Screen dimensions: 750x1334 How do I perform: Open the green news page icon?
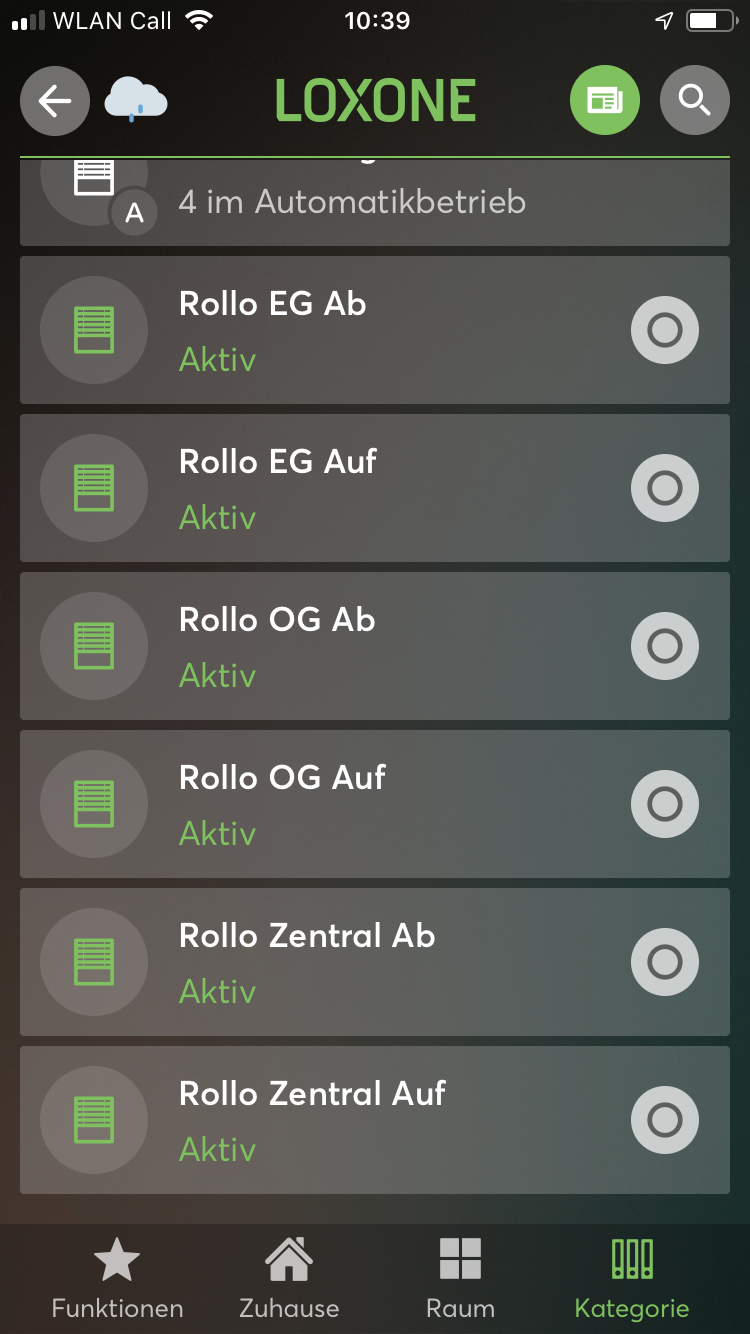click(x=604, y=100)
